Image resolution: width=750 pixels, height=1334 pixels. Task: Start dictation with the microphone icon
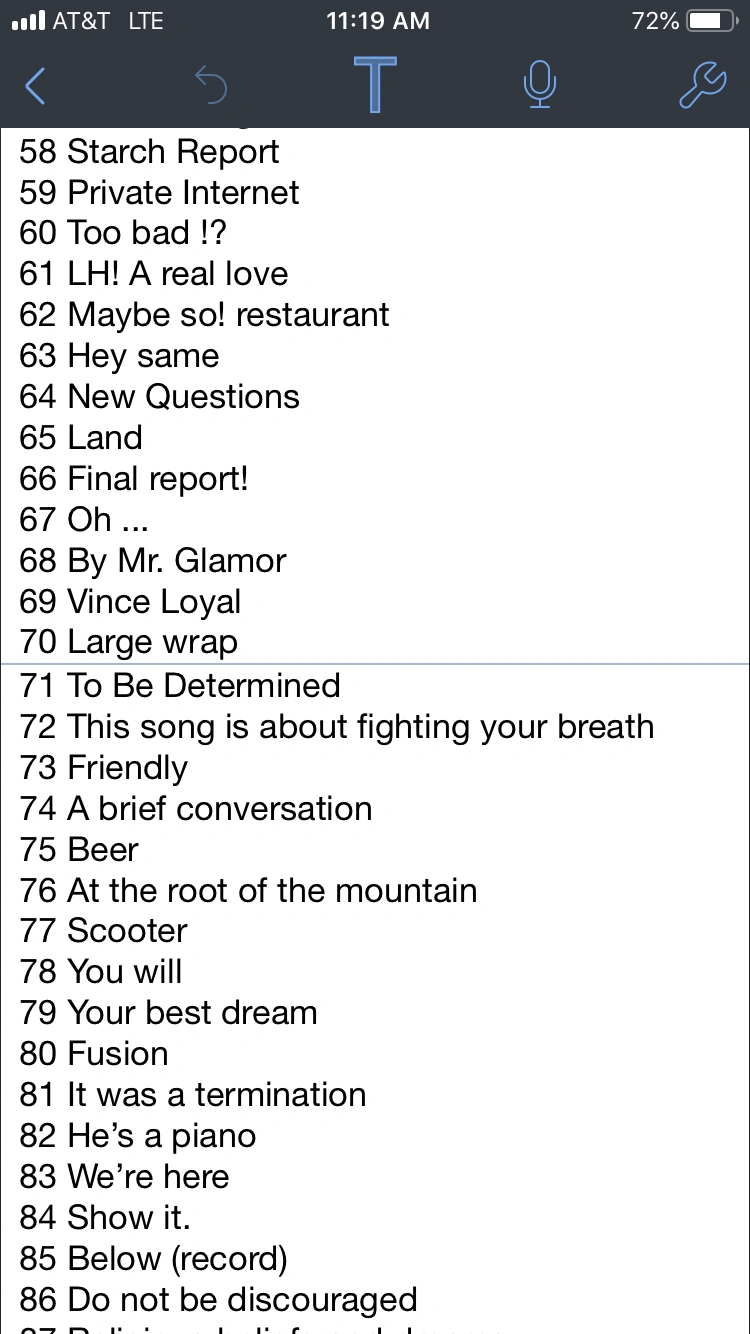coord(539,85)
